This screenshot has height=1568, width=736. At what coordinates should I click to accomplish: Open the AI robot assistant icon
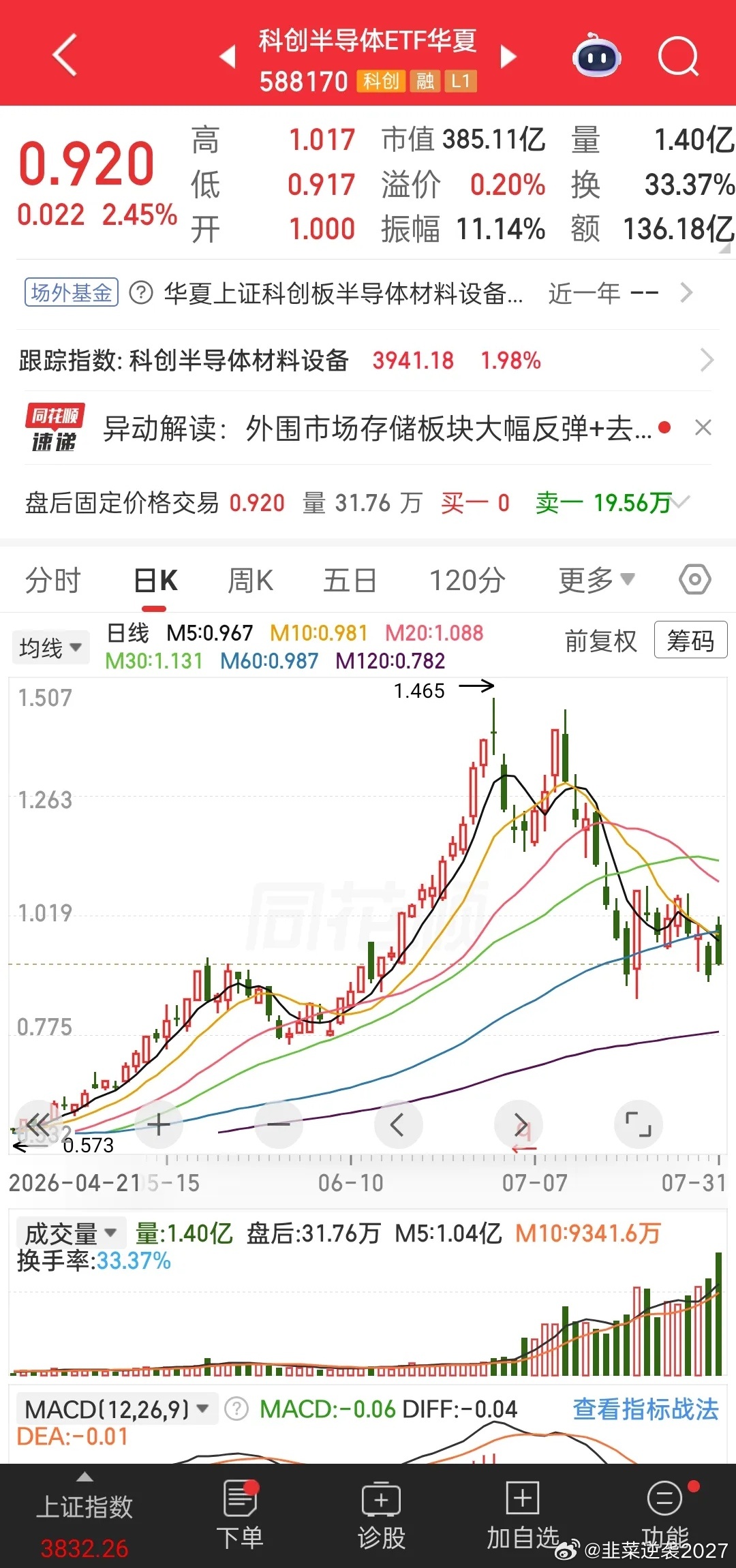click(596, 56)
